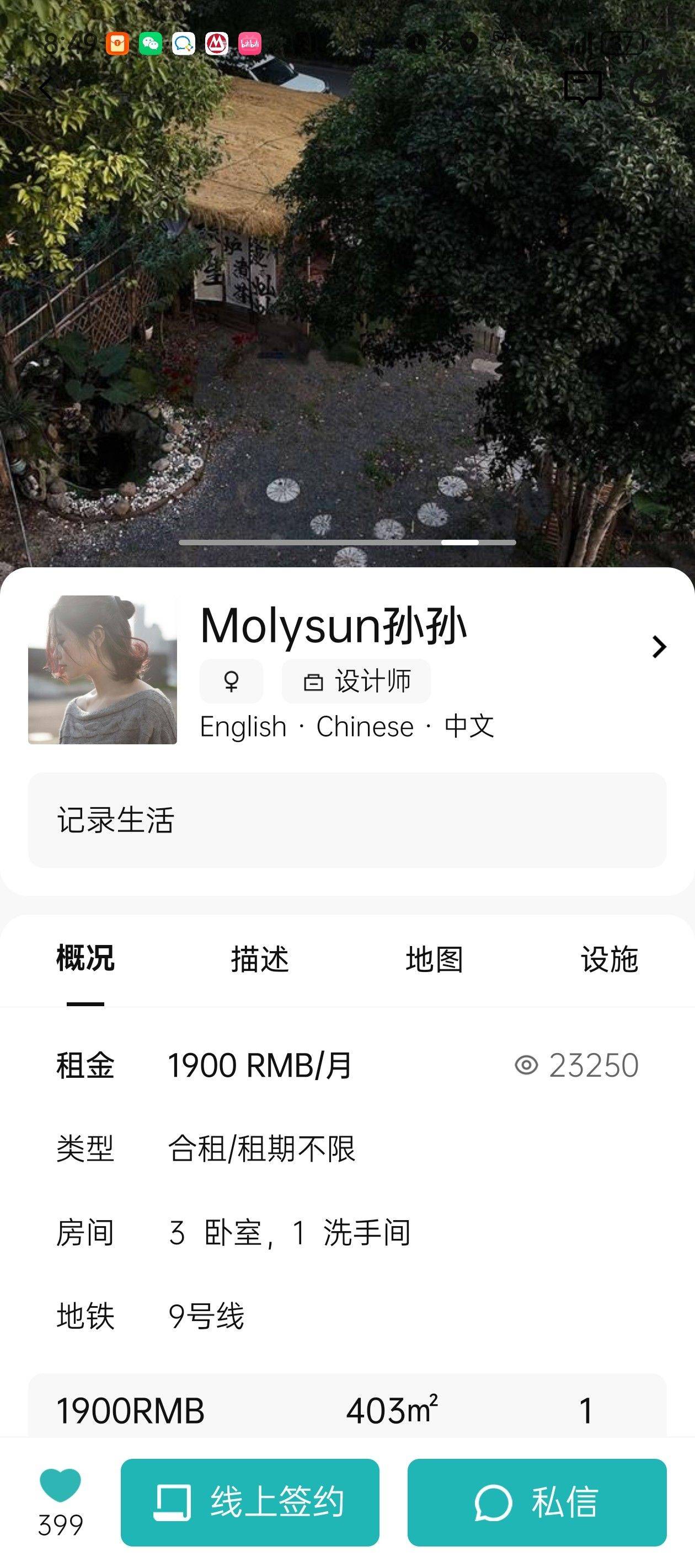Switch to the 设施 tab
The height and width of the screenshot is (1568, 695).
pyautogui.click(x=609, y=959)
